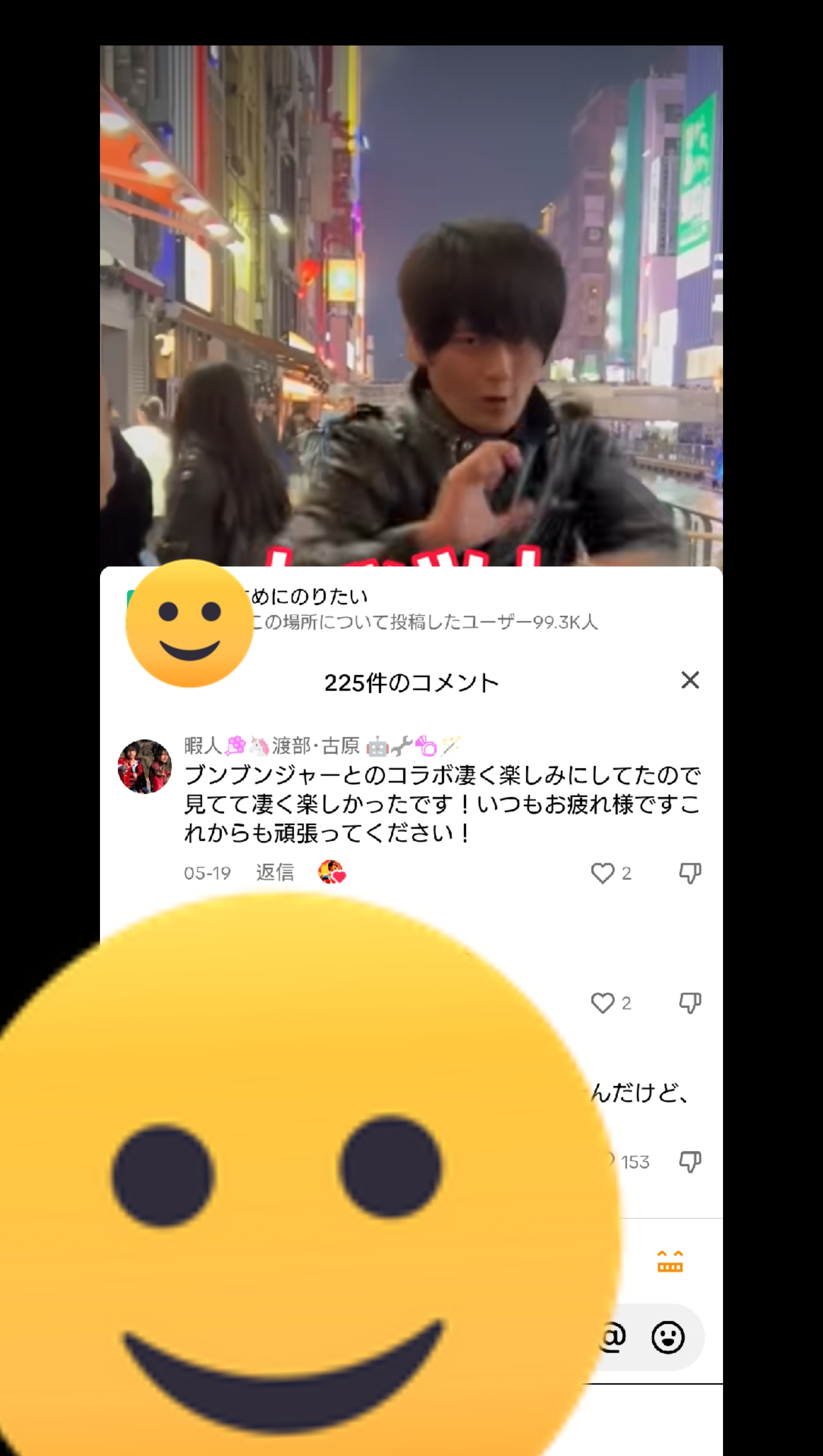823x1456 pixels.
Task: Like the 暇人 comment dated 05-19
Action: (603, 873)
